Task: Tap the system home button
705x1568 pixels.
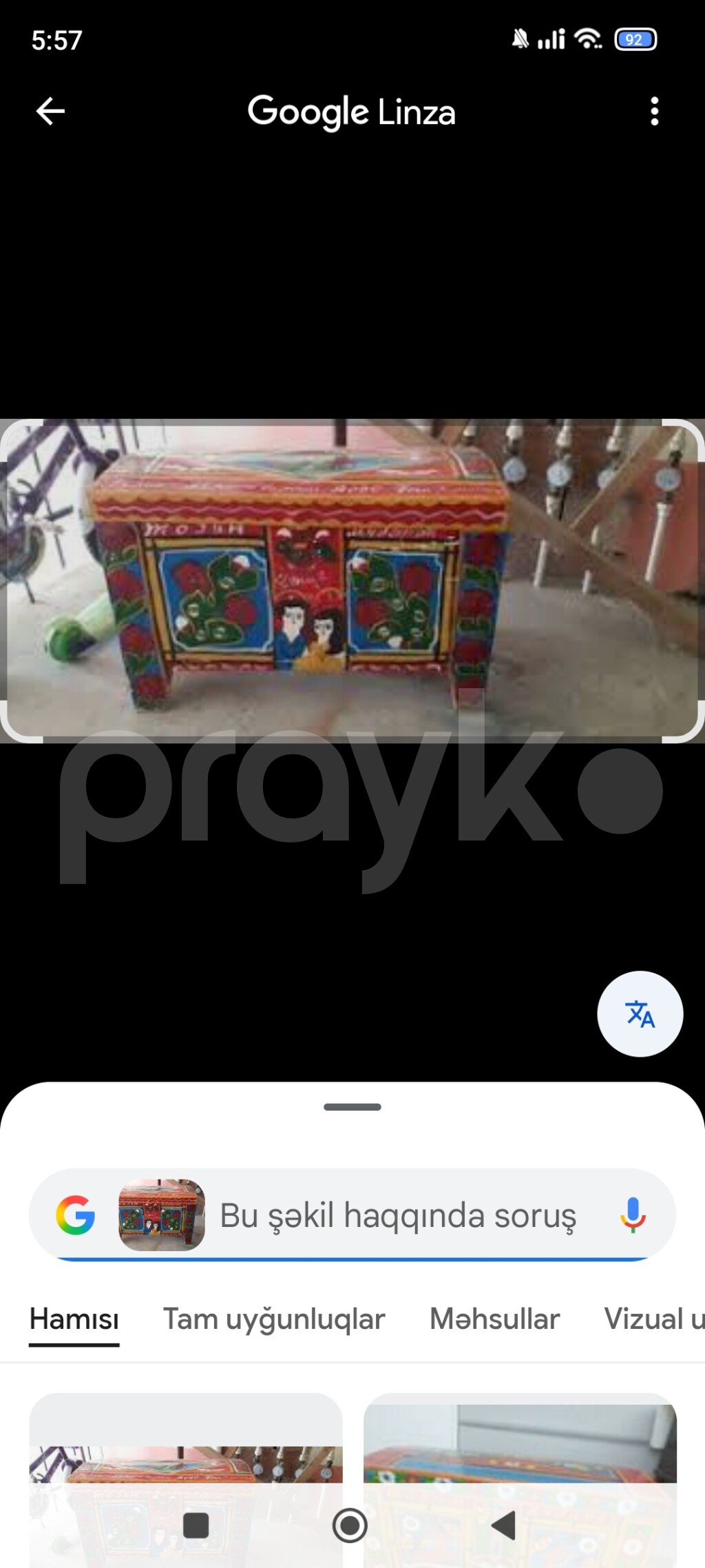Action: tap(350, 1525)
